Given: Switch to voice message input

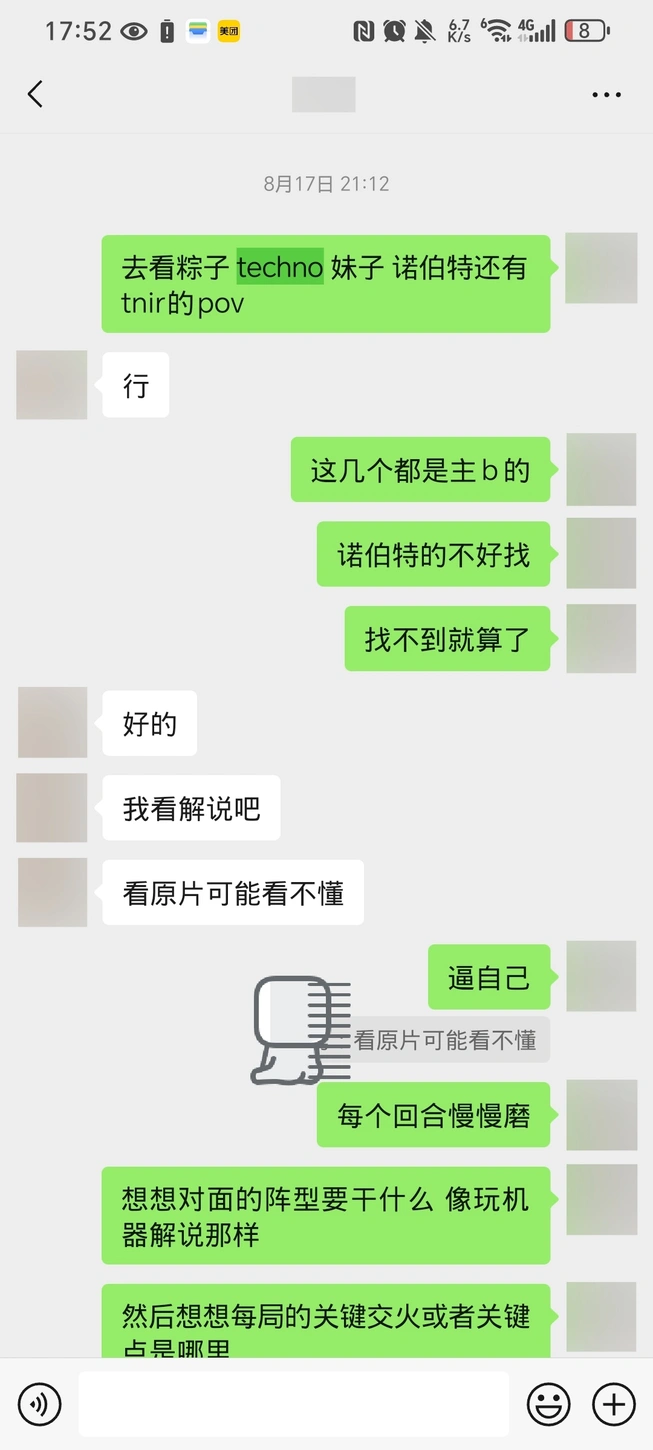Looking at the screenshot, I should [x=40, y=1404].
